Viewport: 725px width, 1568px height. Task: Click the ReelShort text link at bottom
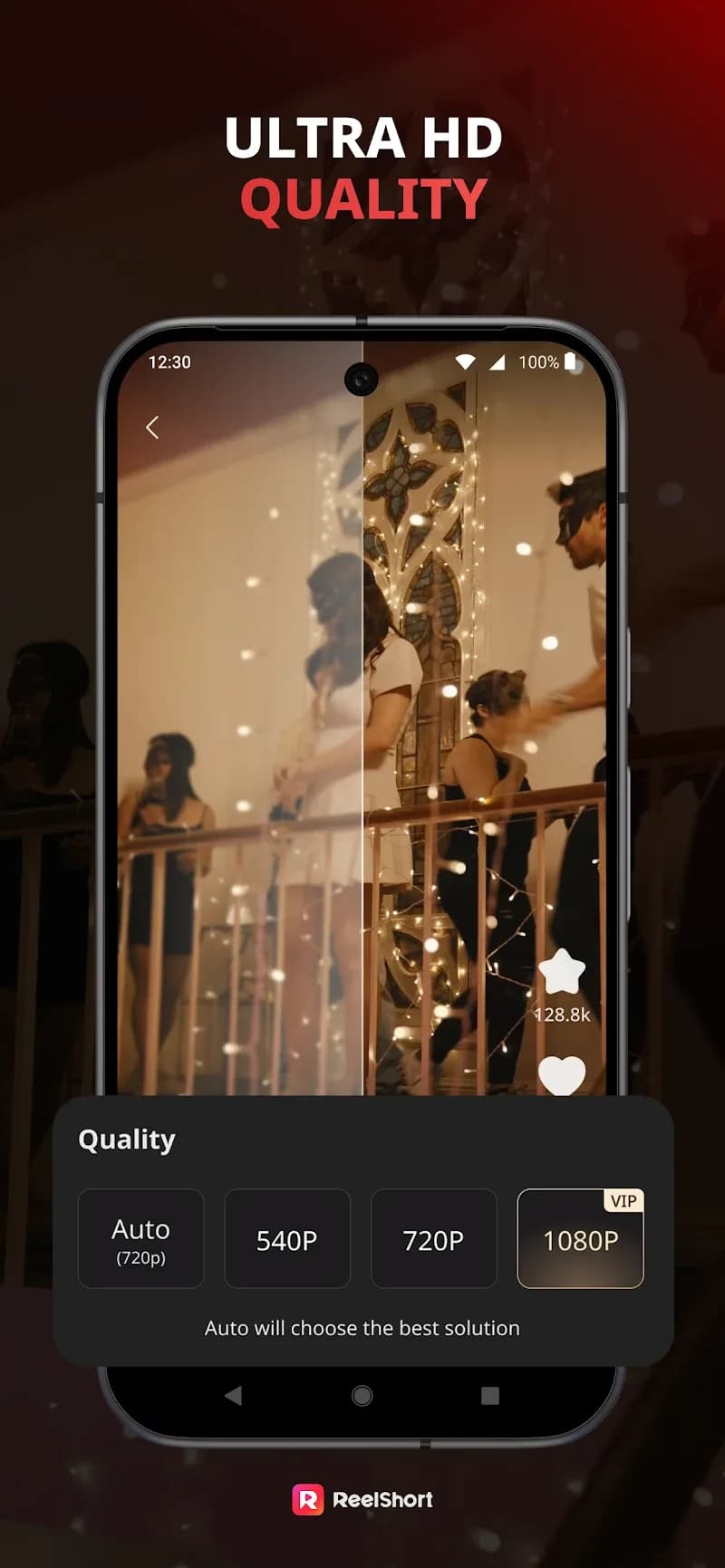pyautogui.click(x=382, y=1500)
